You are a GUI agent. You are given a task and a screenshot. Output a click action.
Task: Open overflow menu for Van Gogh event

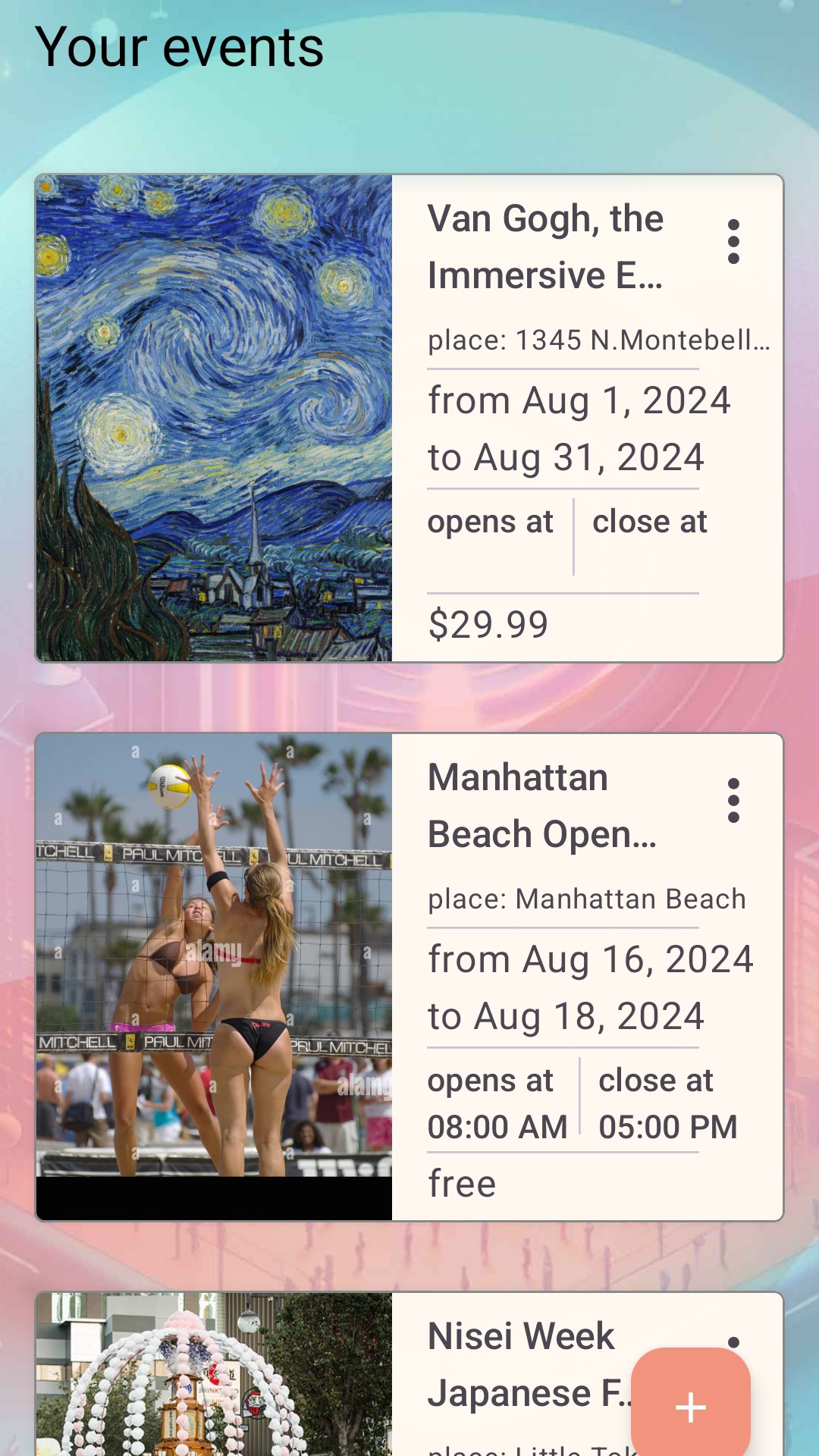[x=733, y=242]
